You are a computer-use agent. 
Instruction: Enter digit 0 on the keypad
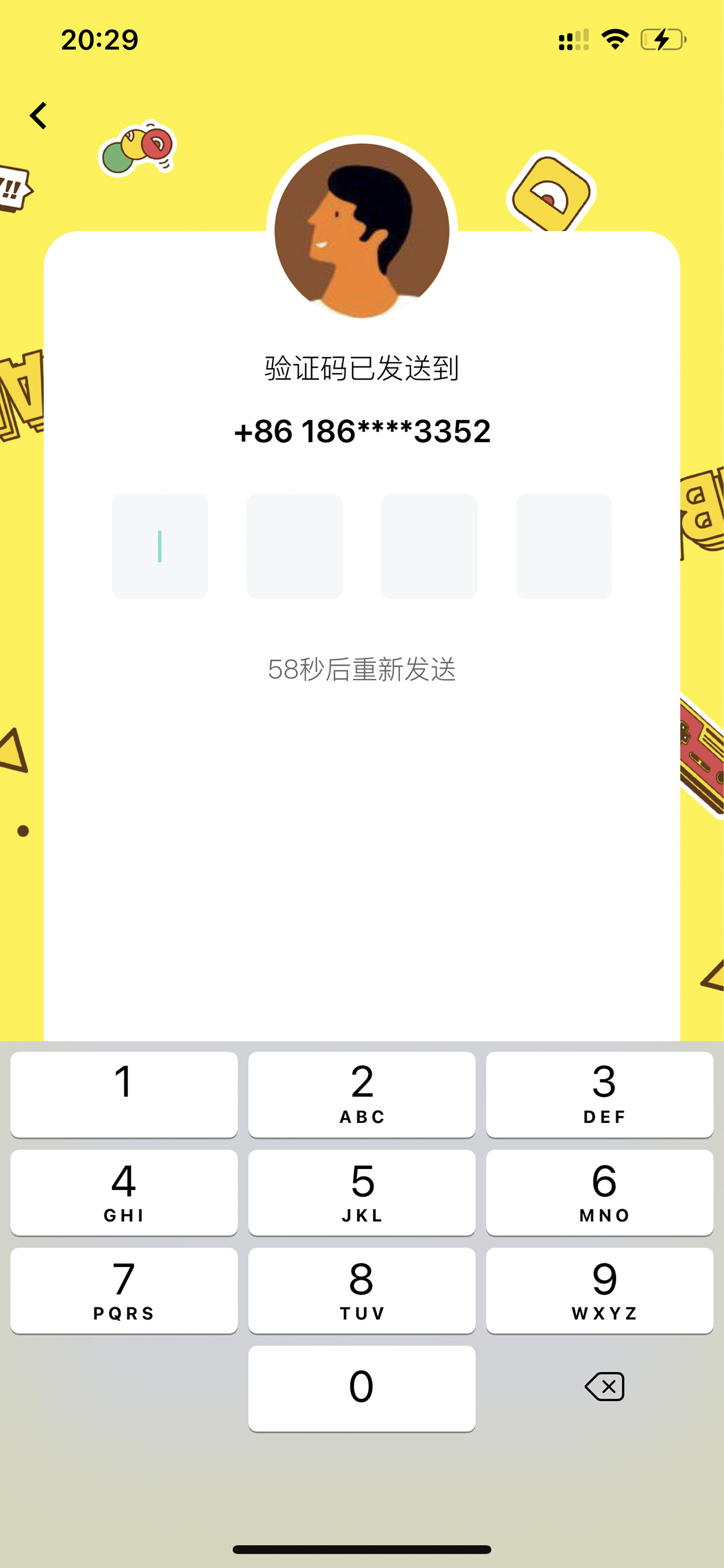click(x=362, y=1388)
